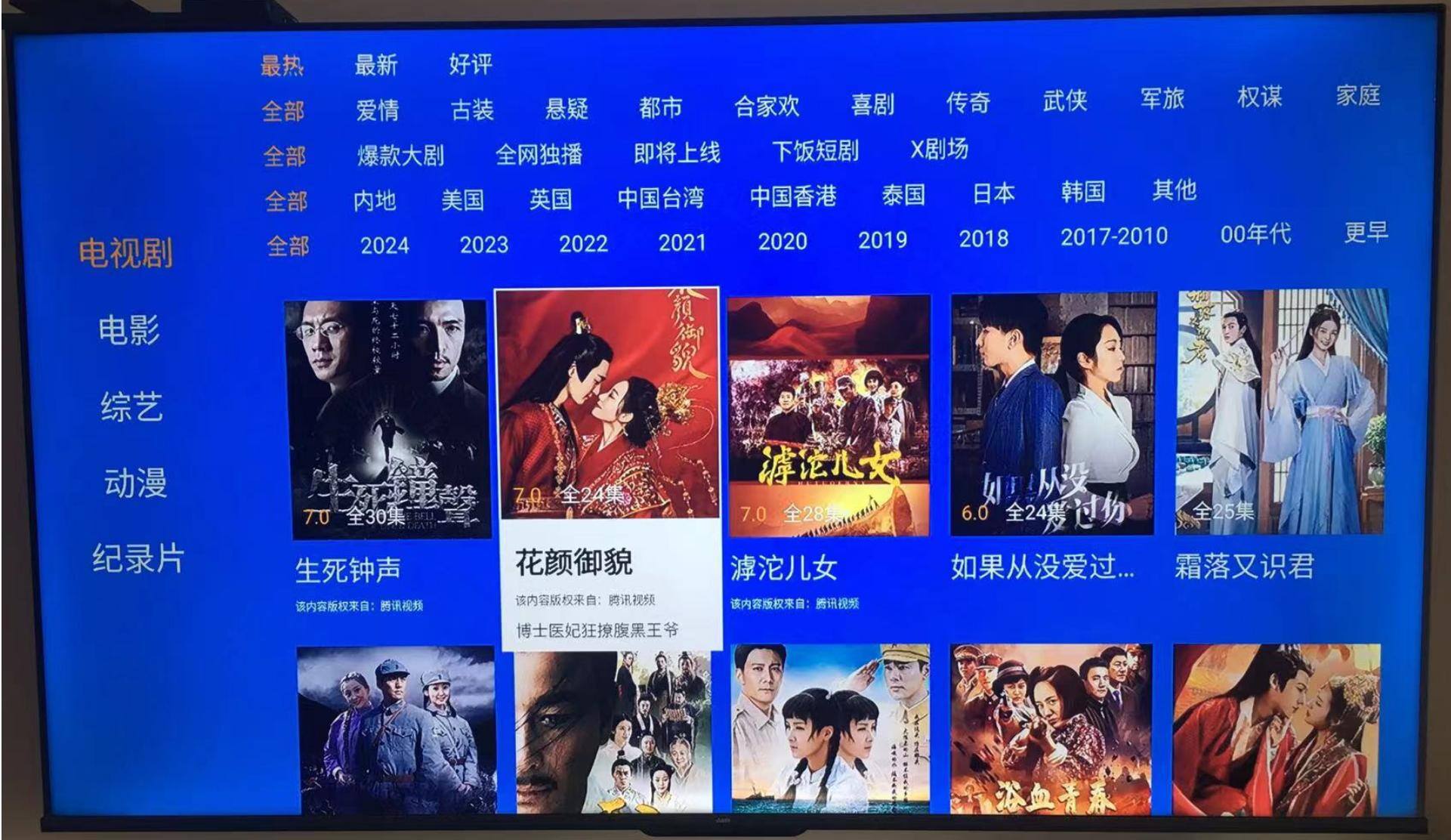Screen dimensions: 1451x840
Task: Filter by 武侠 genre
Action: (x=1064, y=100)
